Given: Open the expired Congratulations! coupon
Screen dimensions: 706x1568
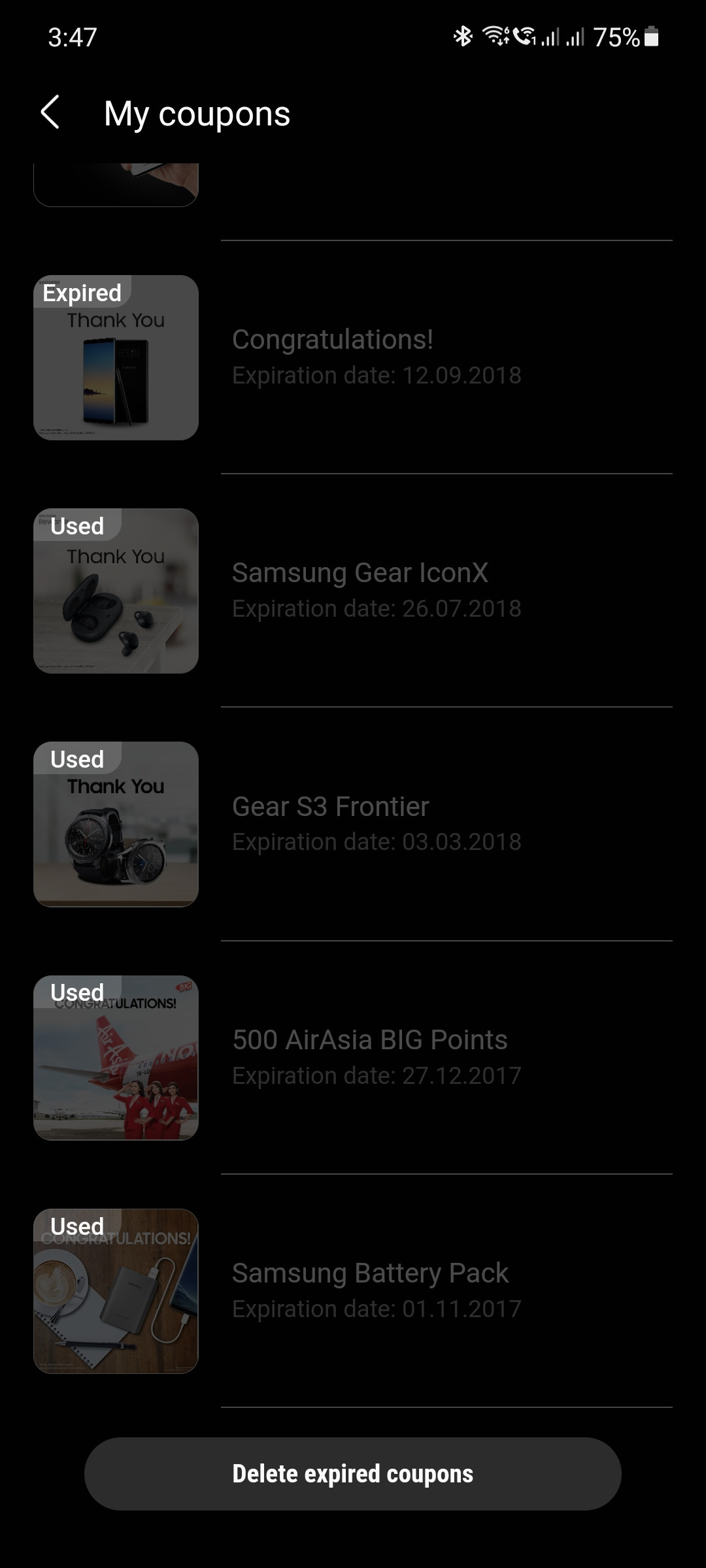Looking at the screenshot, I should [x=353, y=357].
